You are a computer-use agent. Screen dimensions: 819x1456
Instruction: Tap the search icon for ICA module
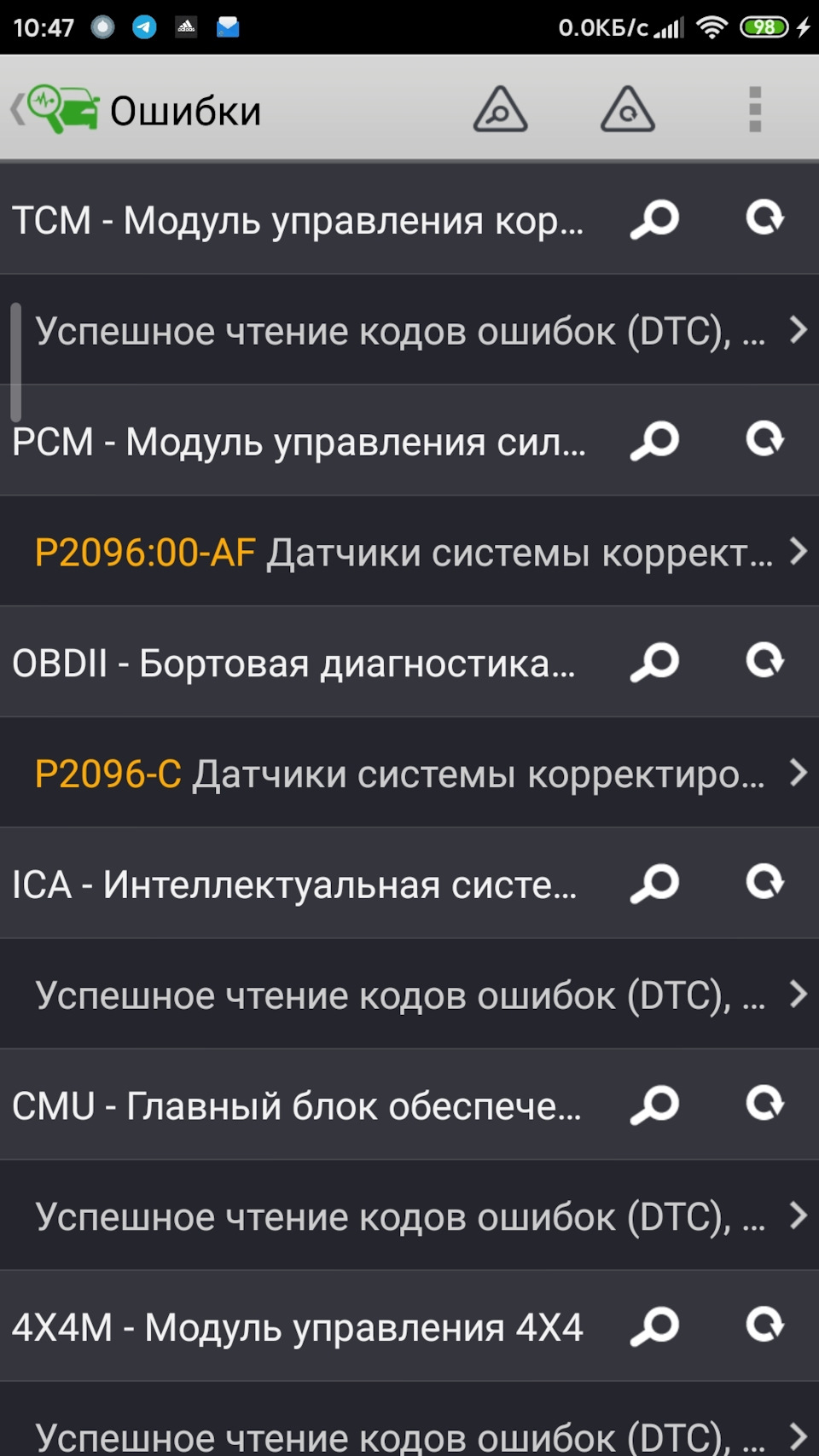[x=654, y=884]
